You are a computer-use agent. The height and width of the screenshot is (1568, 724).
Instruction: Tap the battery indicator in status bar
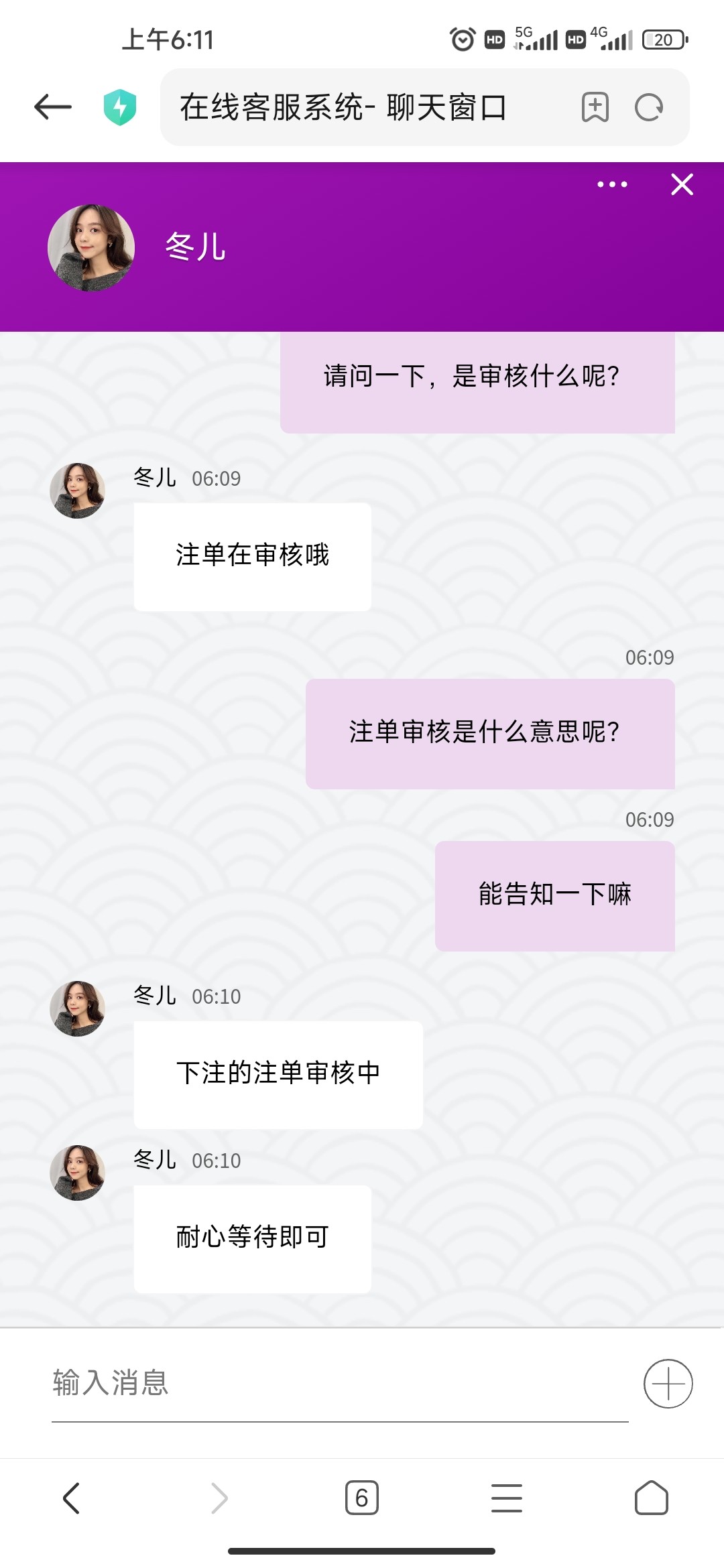[665, 40]
